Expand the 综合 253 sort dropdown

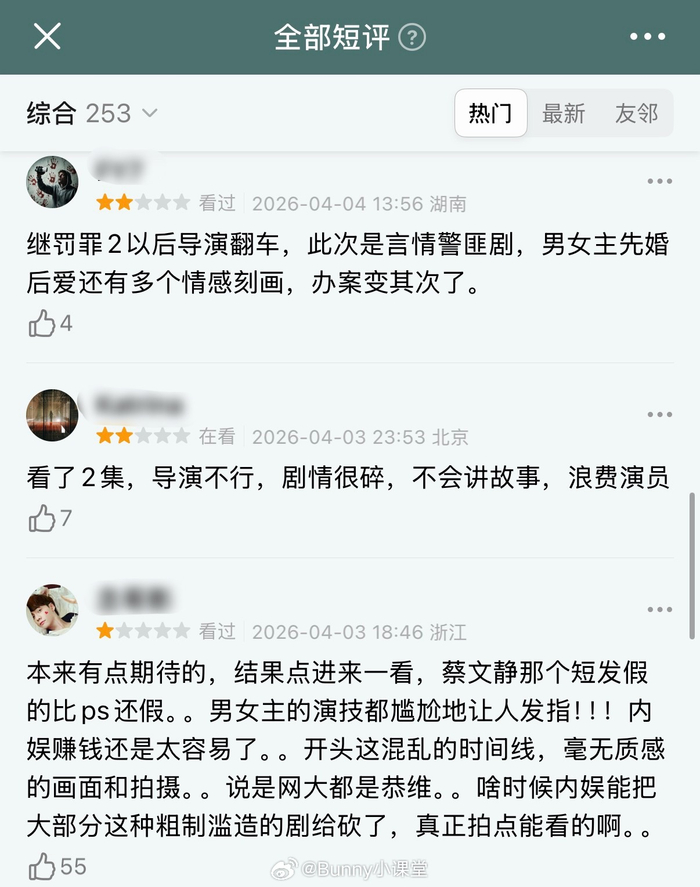coord(92,113)
